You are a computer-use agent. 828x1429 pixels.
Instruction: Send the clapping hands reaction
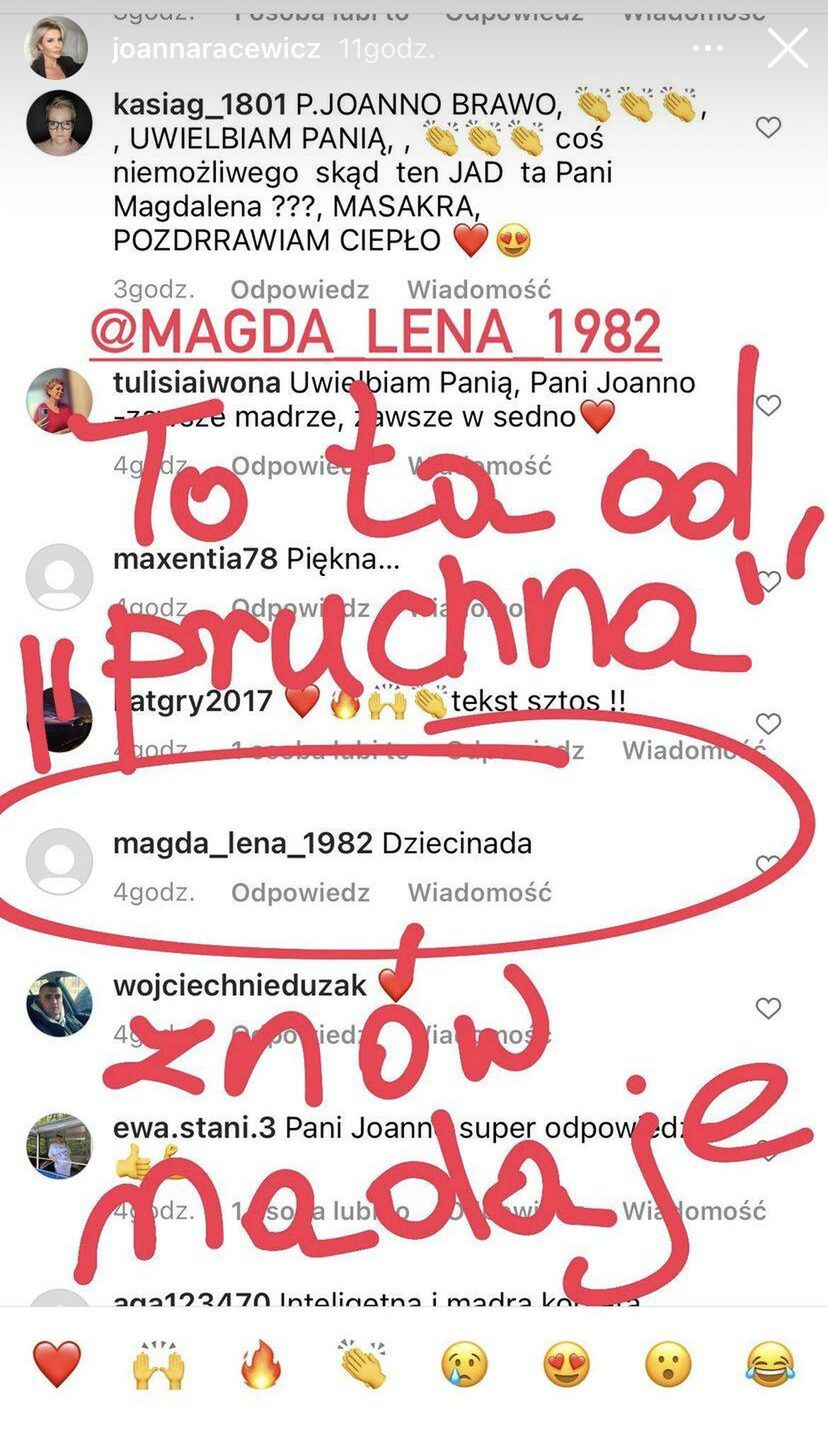(x=363, y=1365)
